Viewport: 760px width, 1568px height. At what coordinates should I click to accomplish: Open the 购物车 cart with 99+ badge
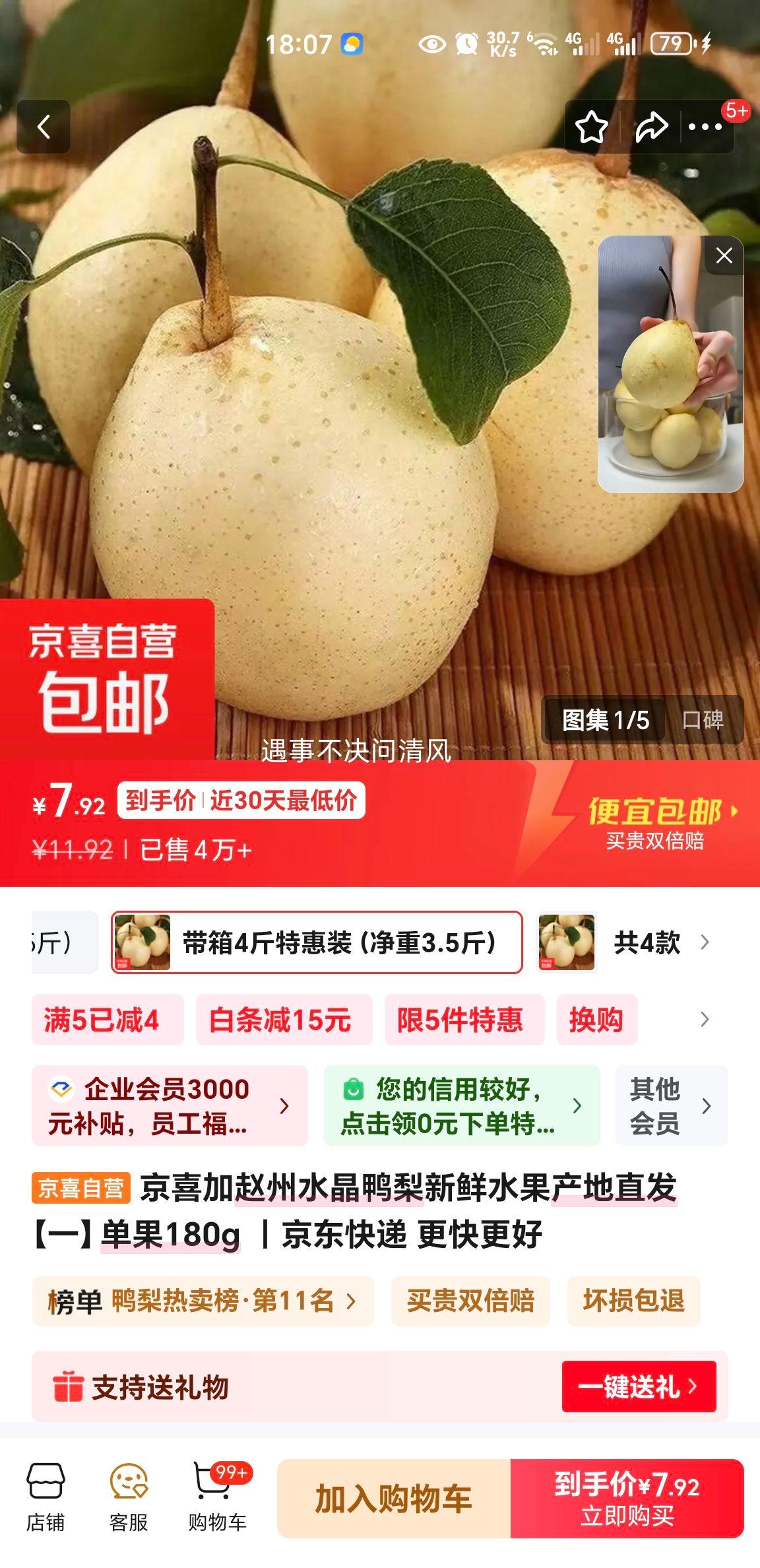click(218, 1499)
